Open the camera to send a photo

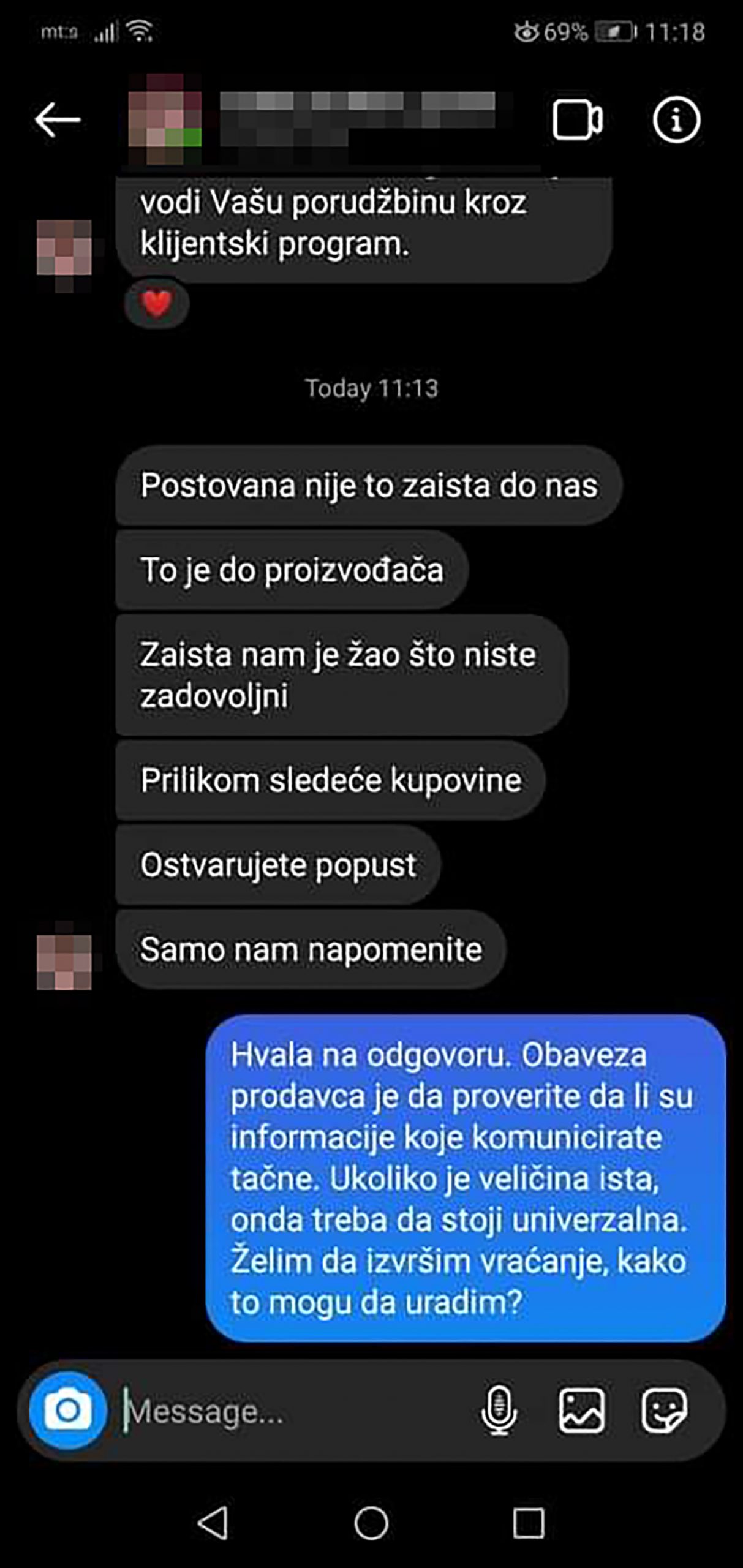pos(68,1411)
